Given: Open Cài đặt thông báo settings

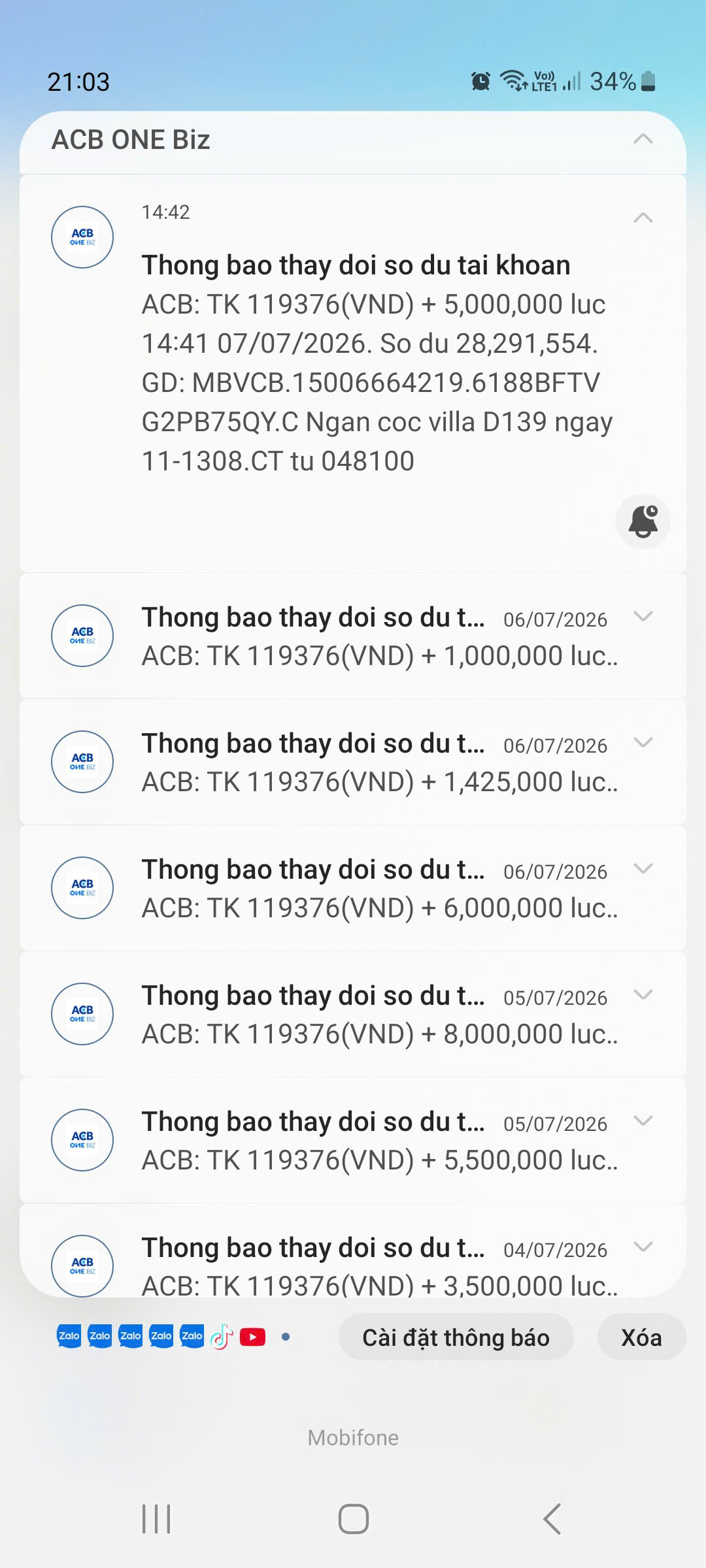Looking at the screenshot, I should 456,1337.
